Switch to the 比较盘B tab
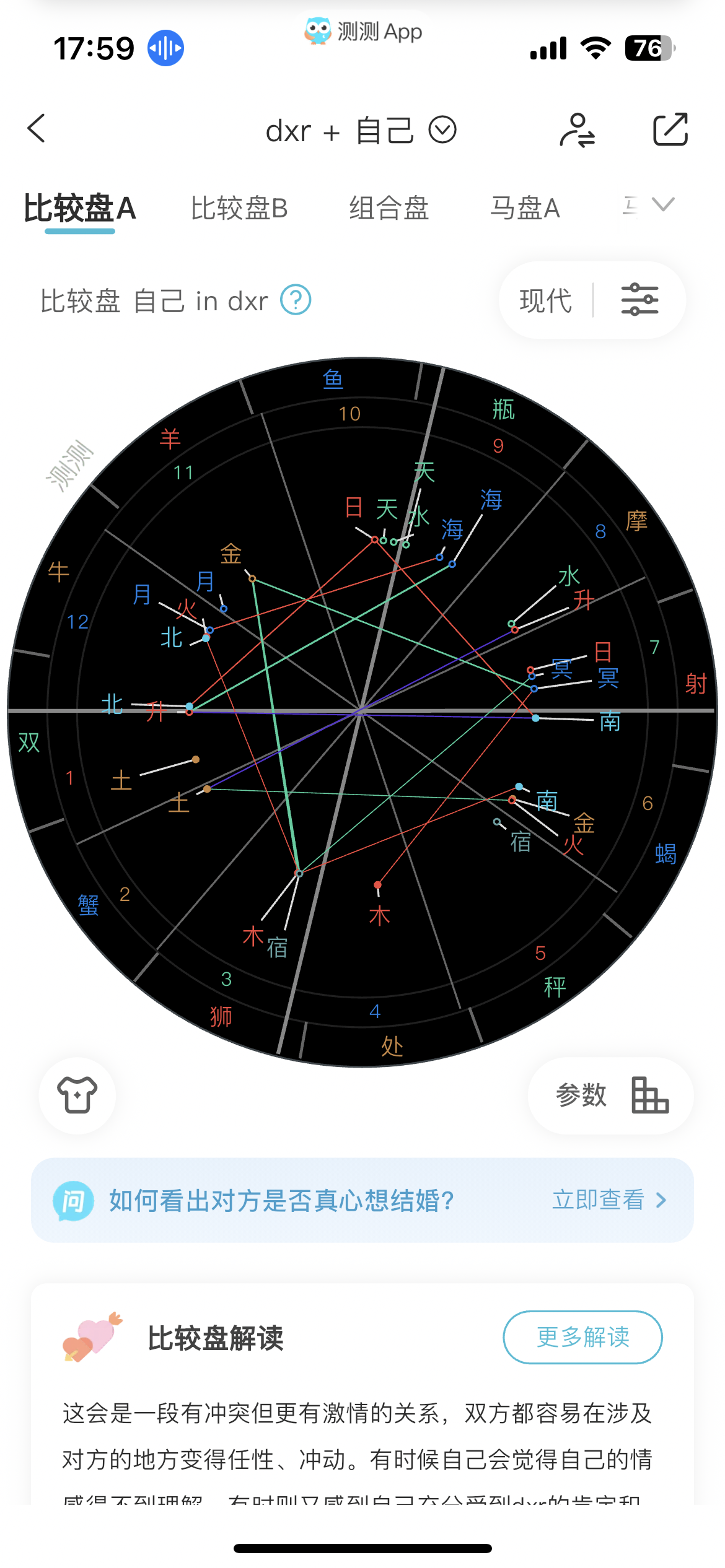 [239, 209]
